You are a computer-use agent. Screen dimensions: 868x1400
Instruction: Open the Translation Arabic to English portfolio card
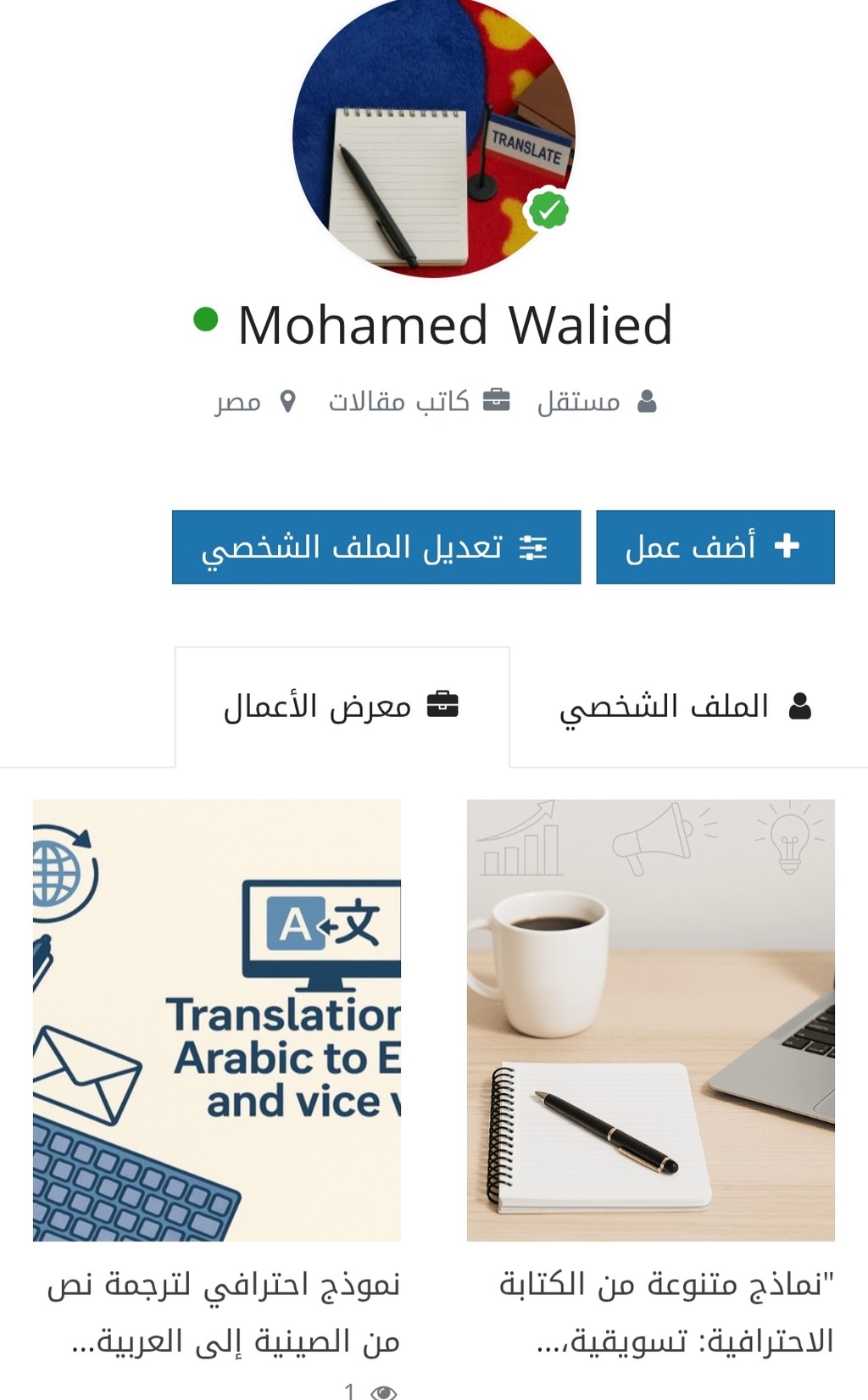(217, 1020)
